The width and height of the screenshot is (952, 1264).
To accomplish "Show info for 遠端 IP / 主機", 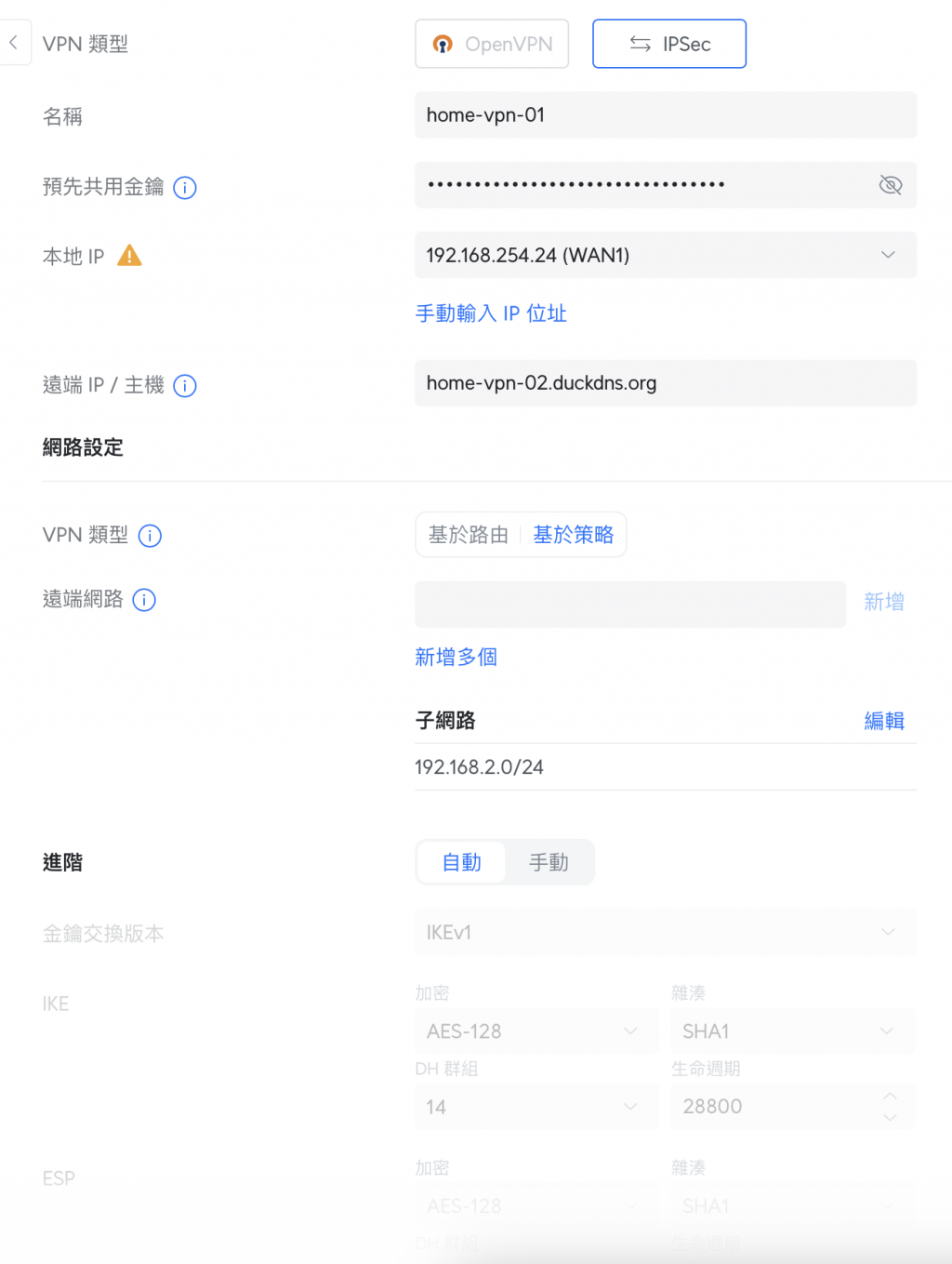I will [185, 386].
